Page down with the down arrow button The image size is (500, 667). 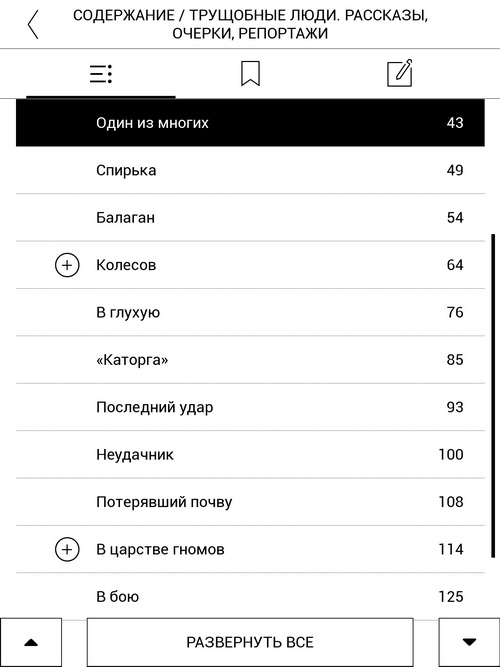[469, 642]
